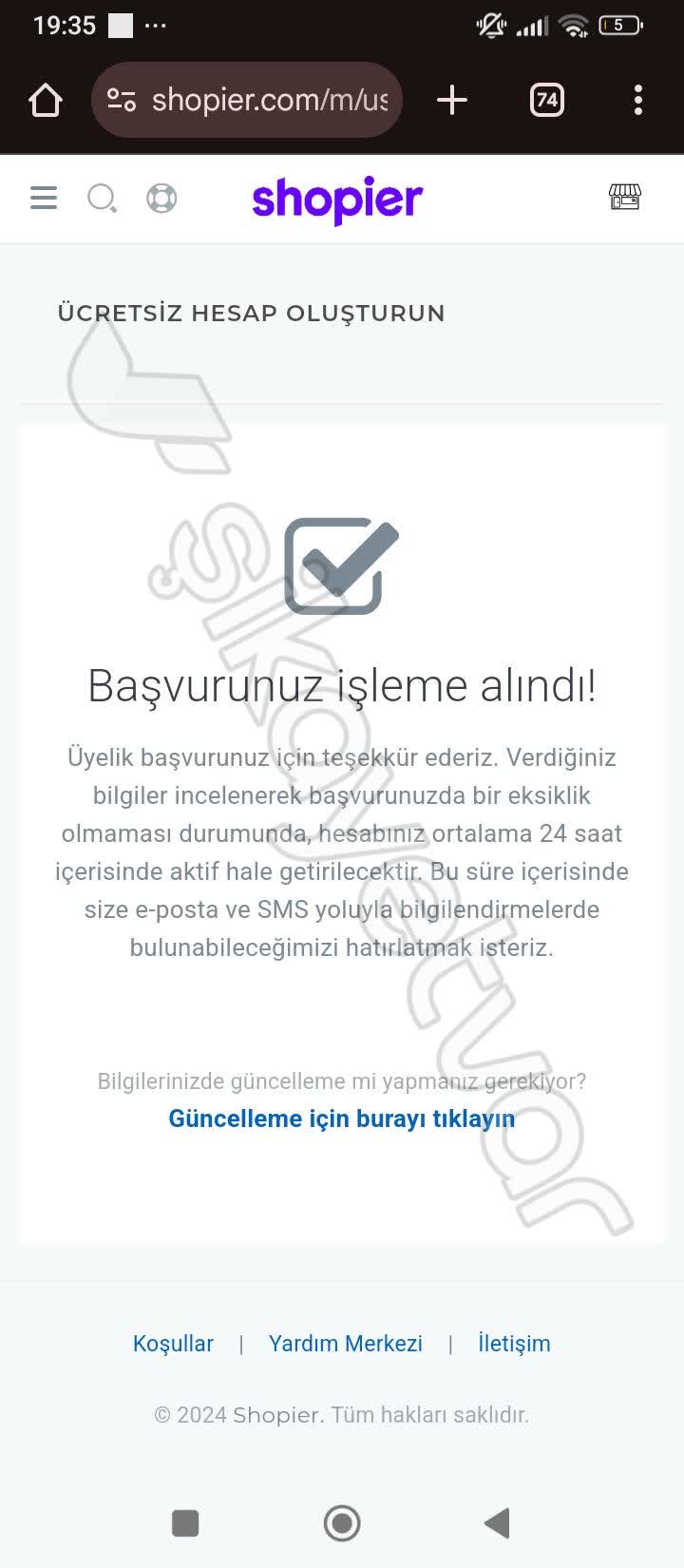Open Chrome's three-dot overflow menu
684x1568 pixels.
[637, 99]
